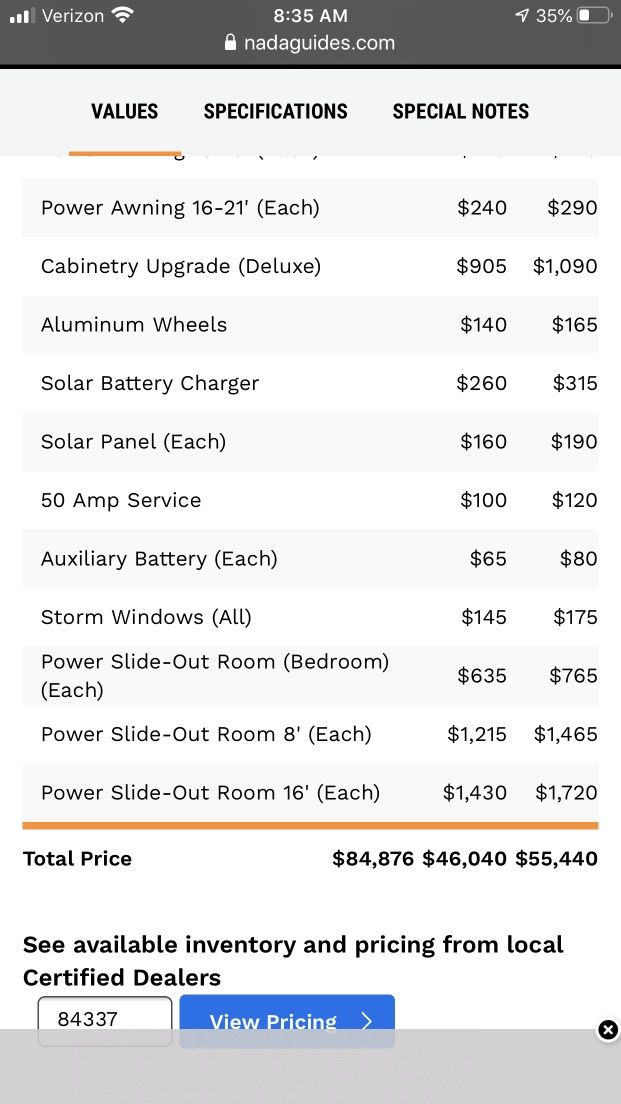621x1104 pixels.
Task: Dismiss the bottom ad banner
Action: coord(608,1030)
